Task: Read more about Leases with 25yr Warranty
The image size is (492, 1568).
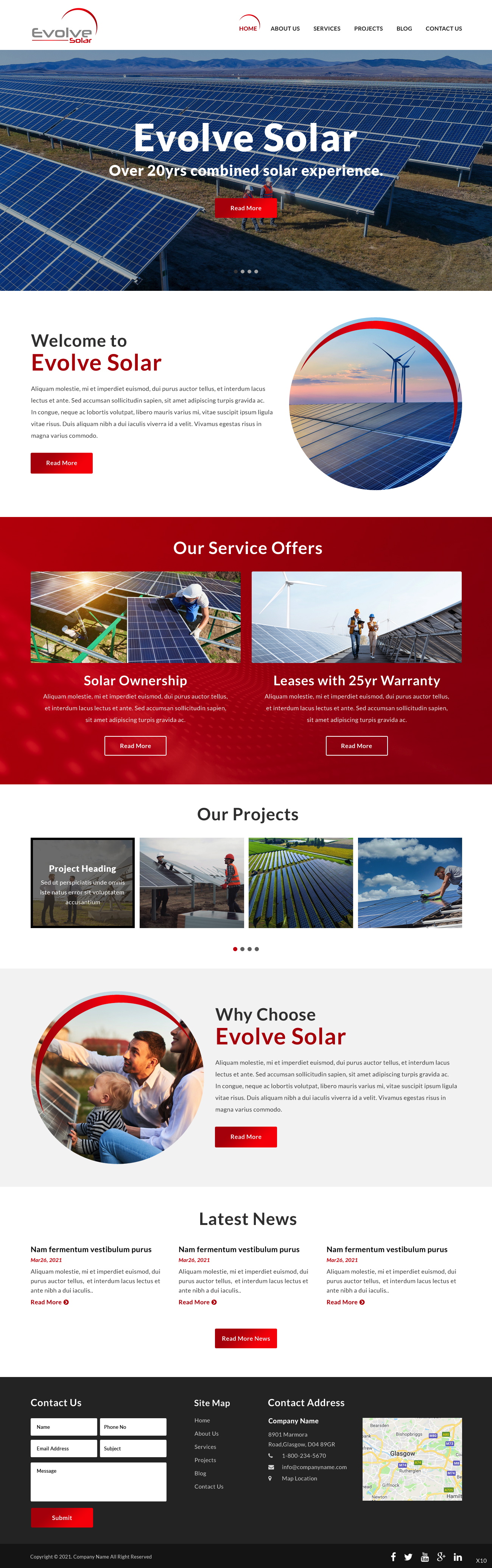Action: tap(356, 746)
